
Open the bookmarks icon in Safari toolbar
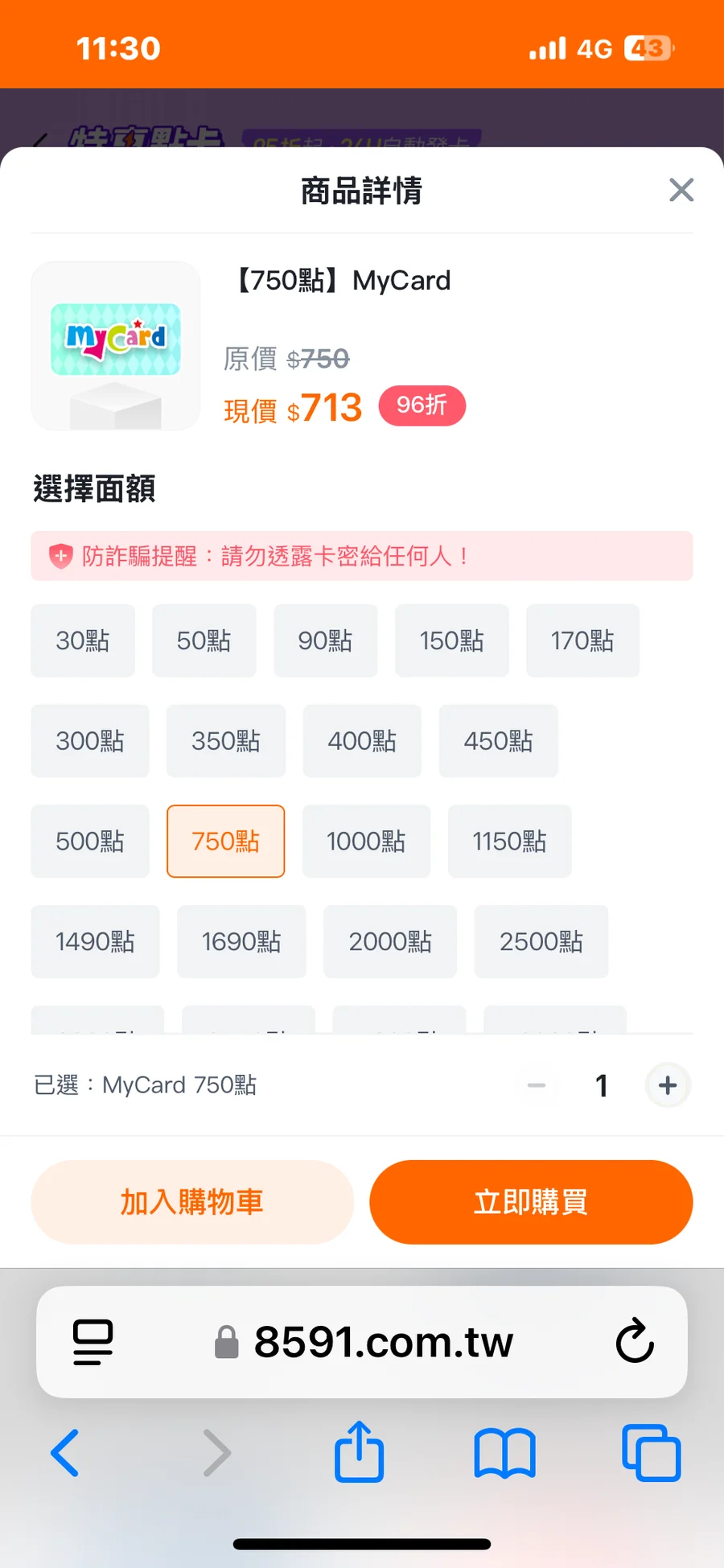(504, 1452)
